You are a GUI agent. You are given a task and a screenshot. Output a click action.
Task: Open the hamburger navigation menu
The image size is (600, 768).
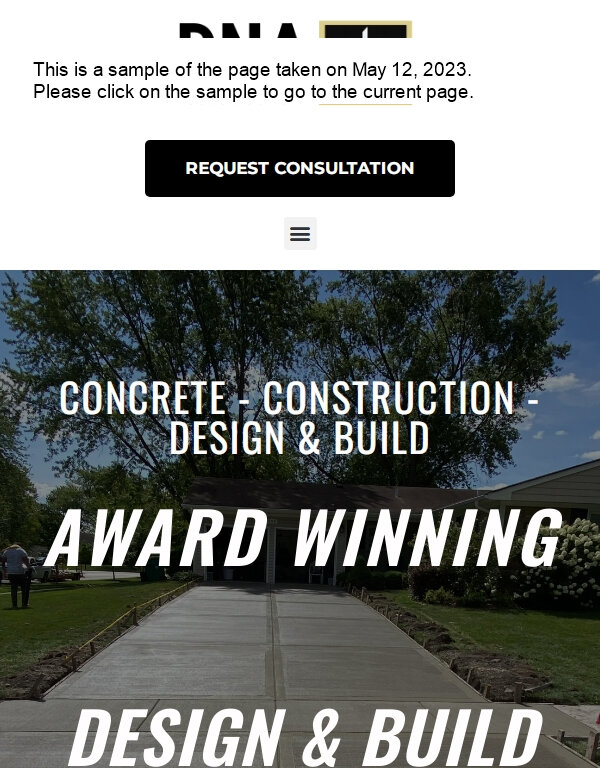click(300, 234)
